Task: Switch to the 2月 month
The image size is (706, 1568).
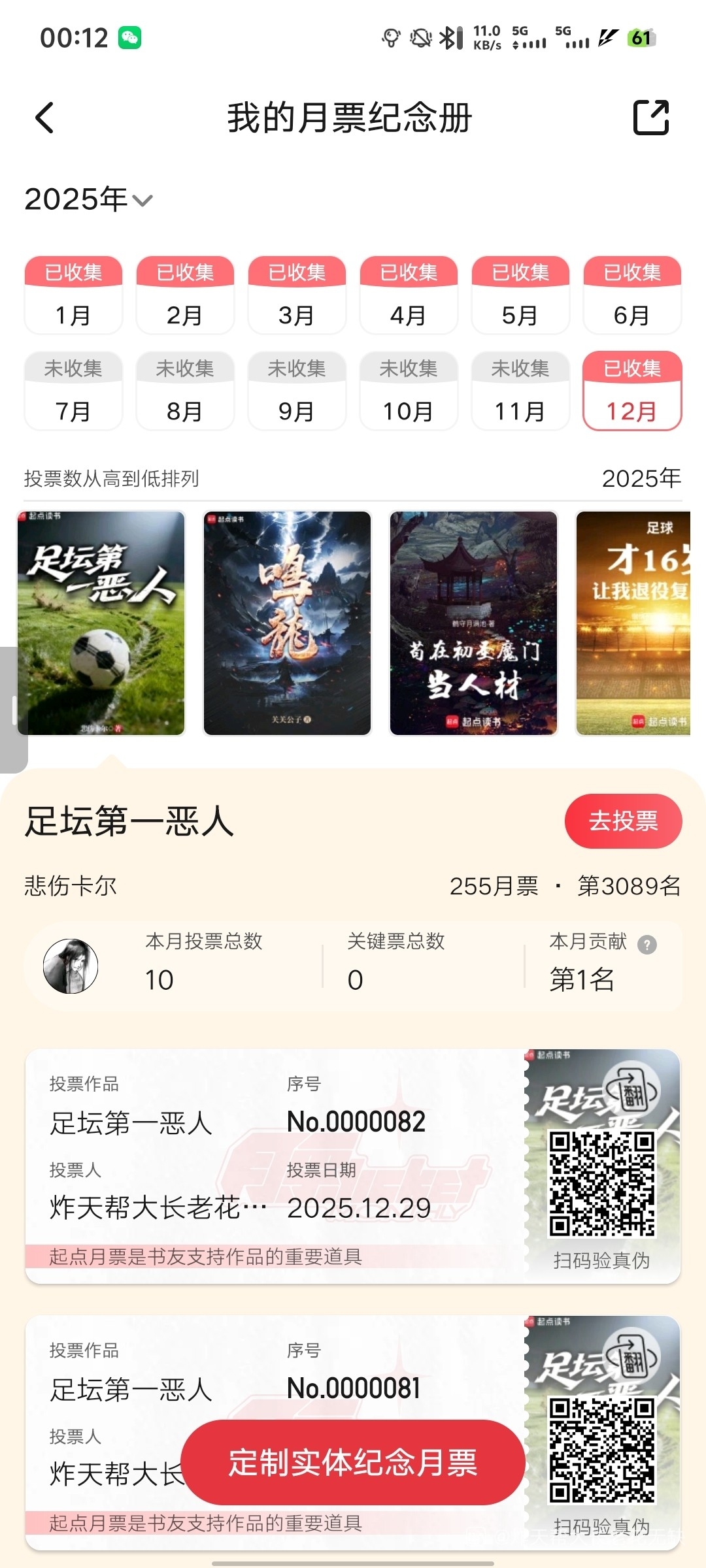Action: tap(185, 295)
